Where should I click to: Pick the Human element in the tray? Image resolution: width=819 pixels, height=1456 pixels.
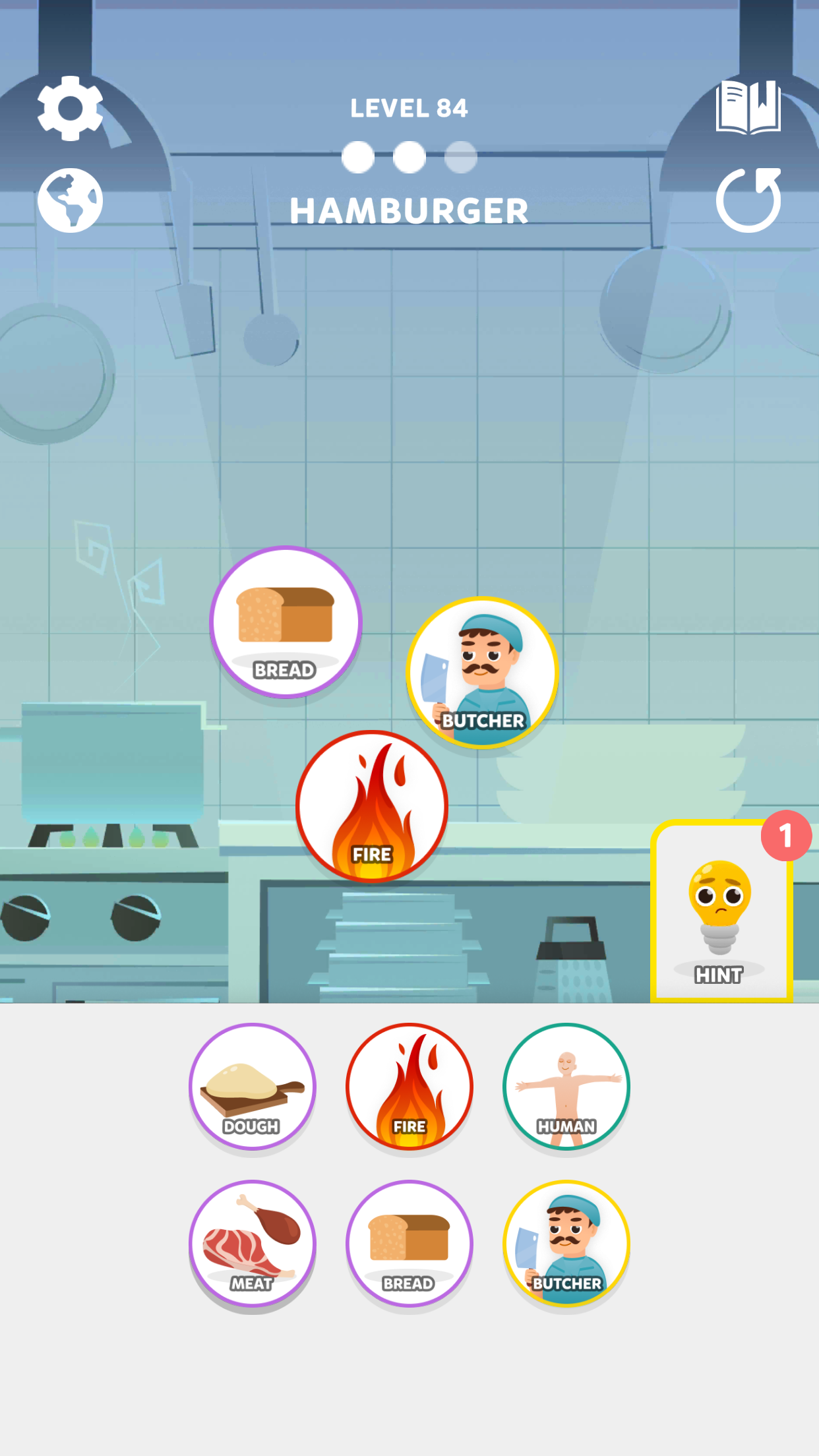566,1087
